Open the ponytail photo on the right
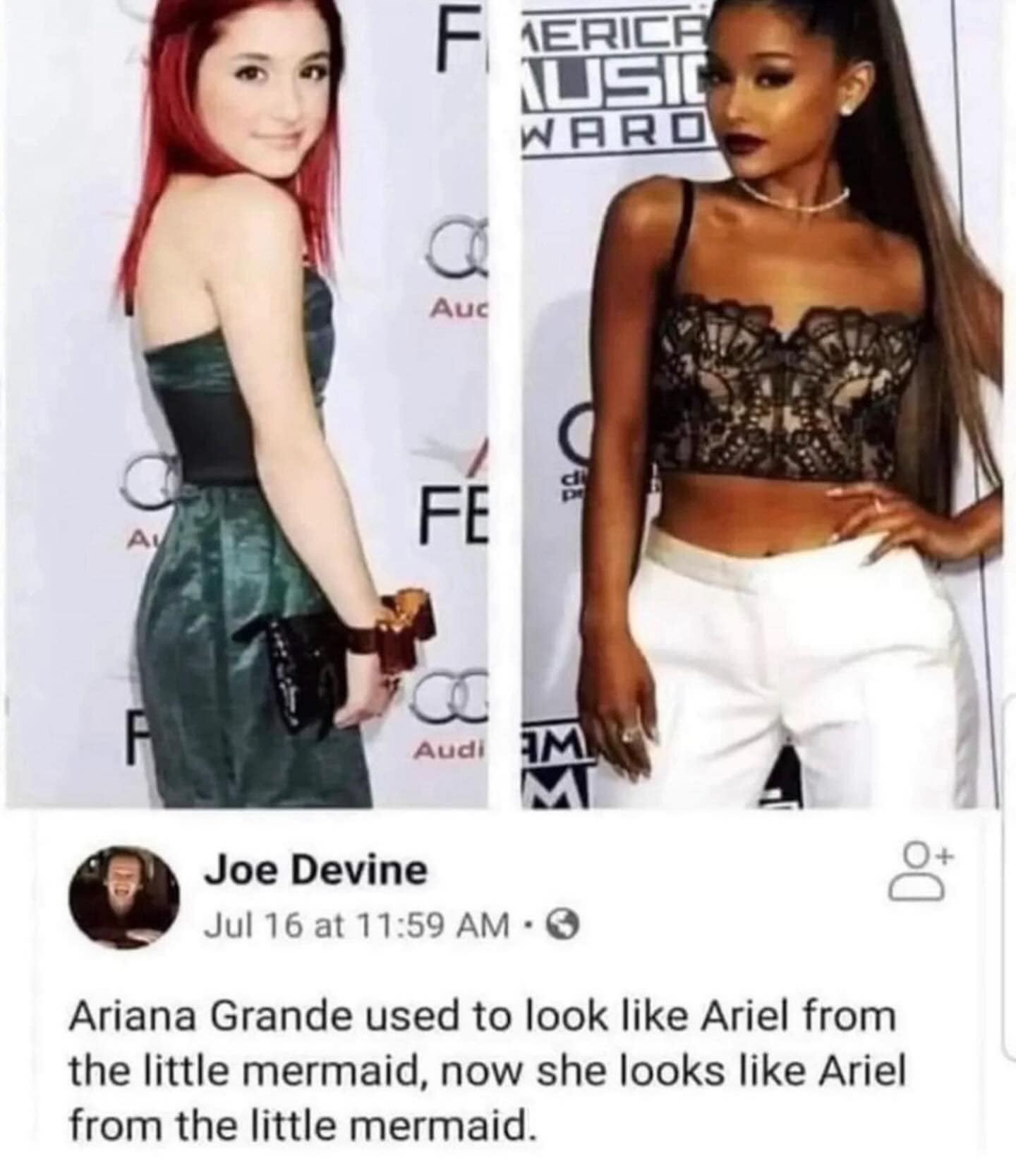The image size is (1016, 1176). click(758, 402)
